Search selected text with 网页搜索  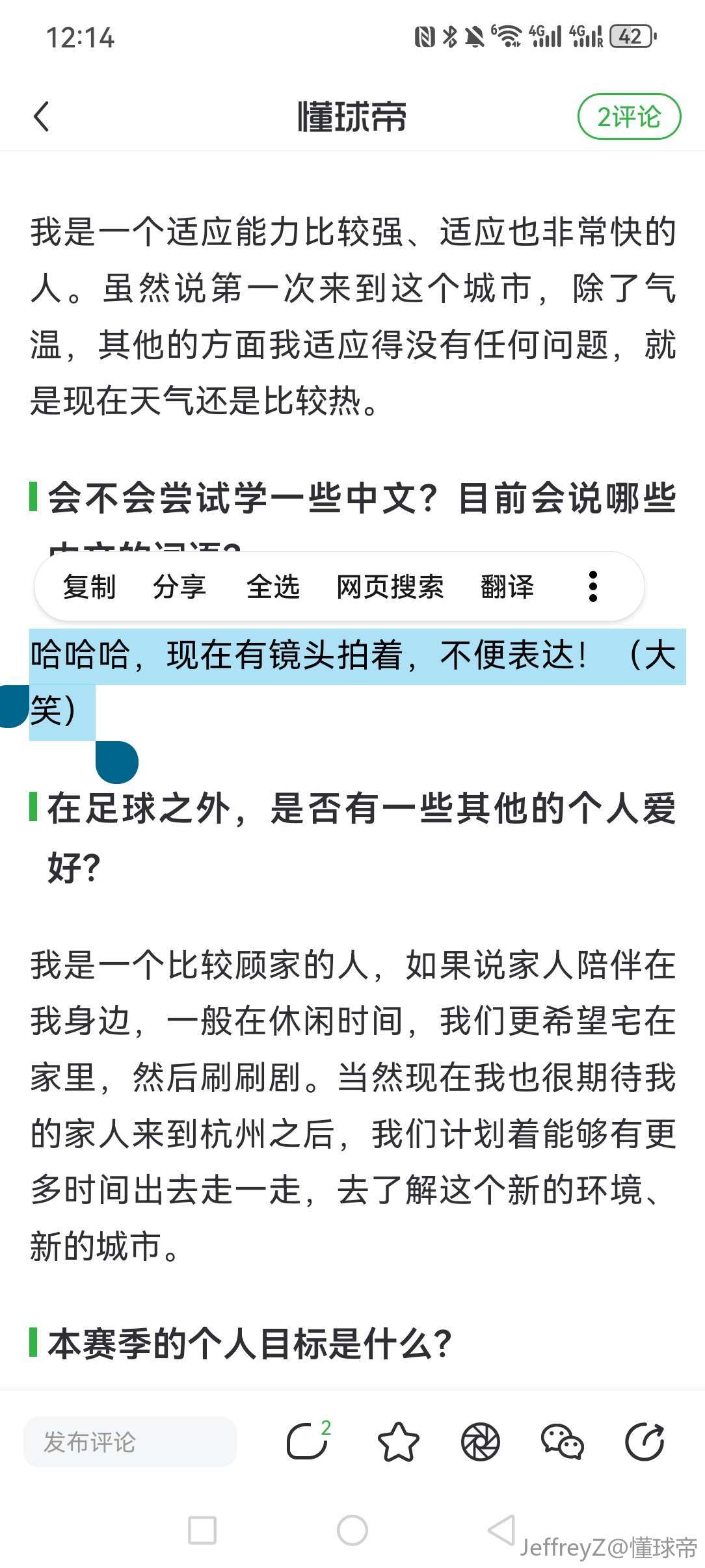click(x=390, y=586)
